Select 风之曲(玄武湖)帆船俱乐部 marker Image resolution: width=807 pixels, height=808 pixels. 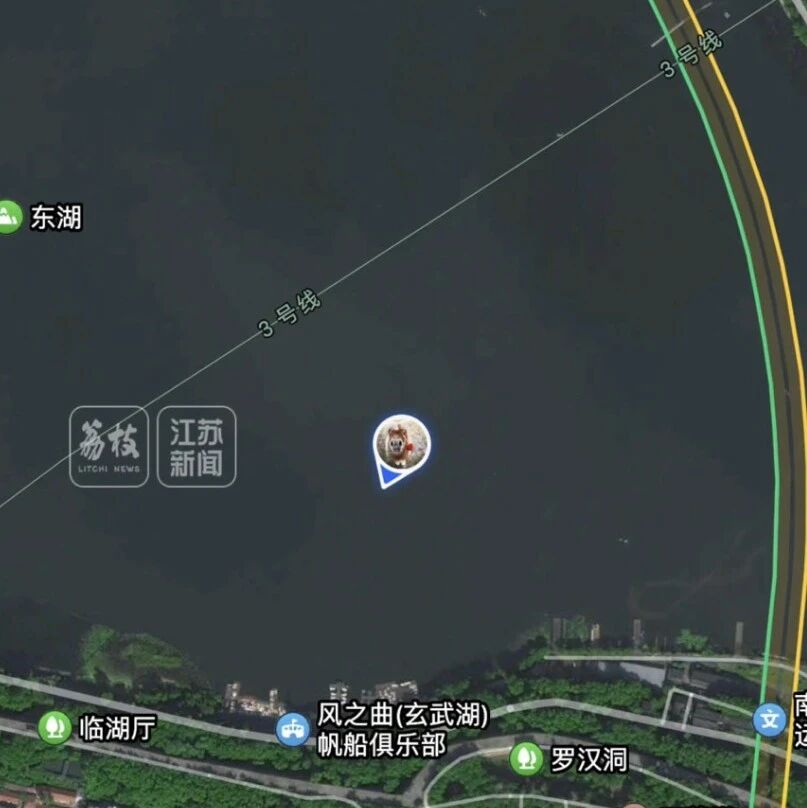pyautogui.click(x=292, y=729)
